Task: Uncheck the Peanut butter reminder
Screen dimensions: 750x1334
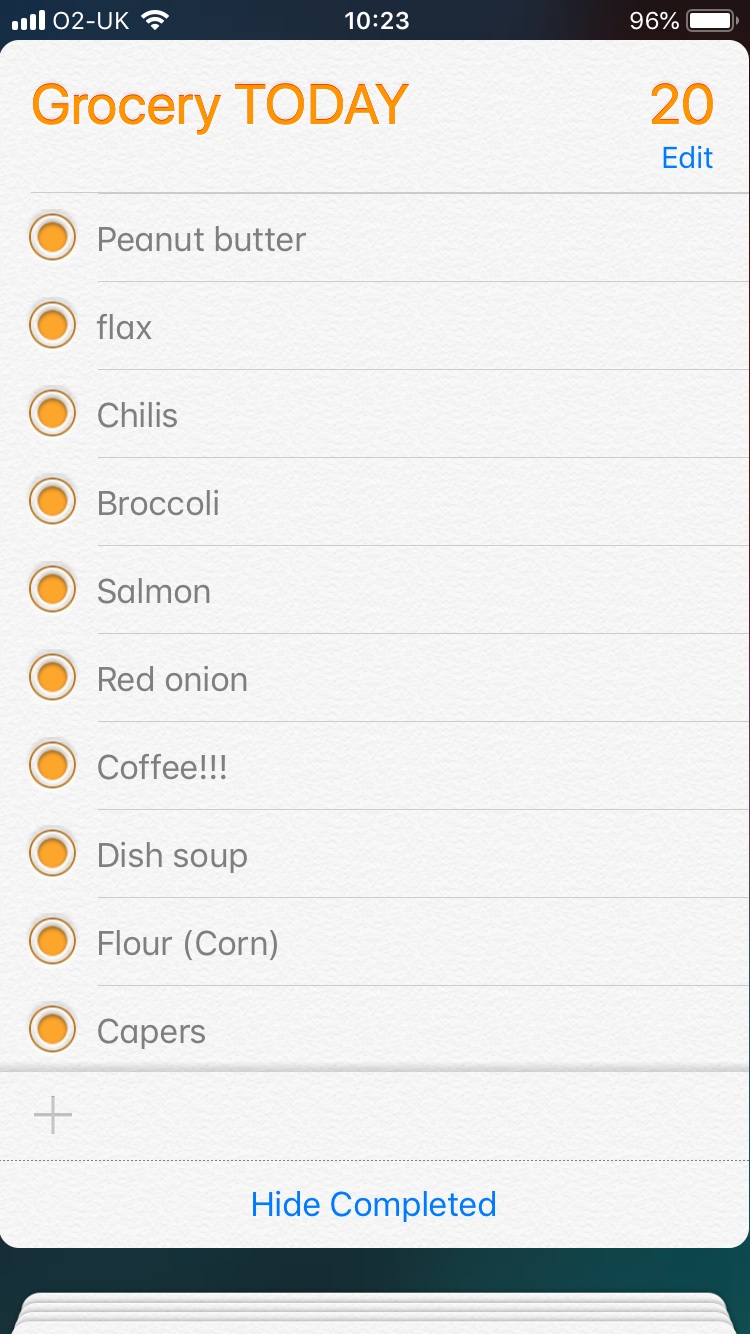Action: [x=52, y=238]
